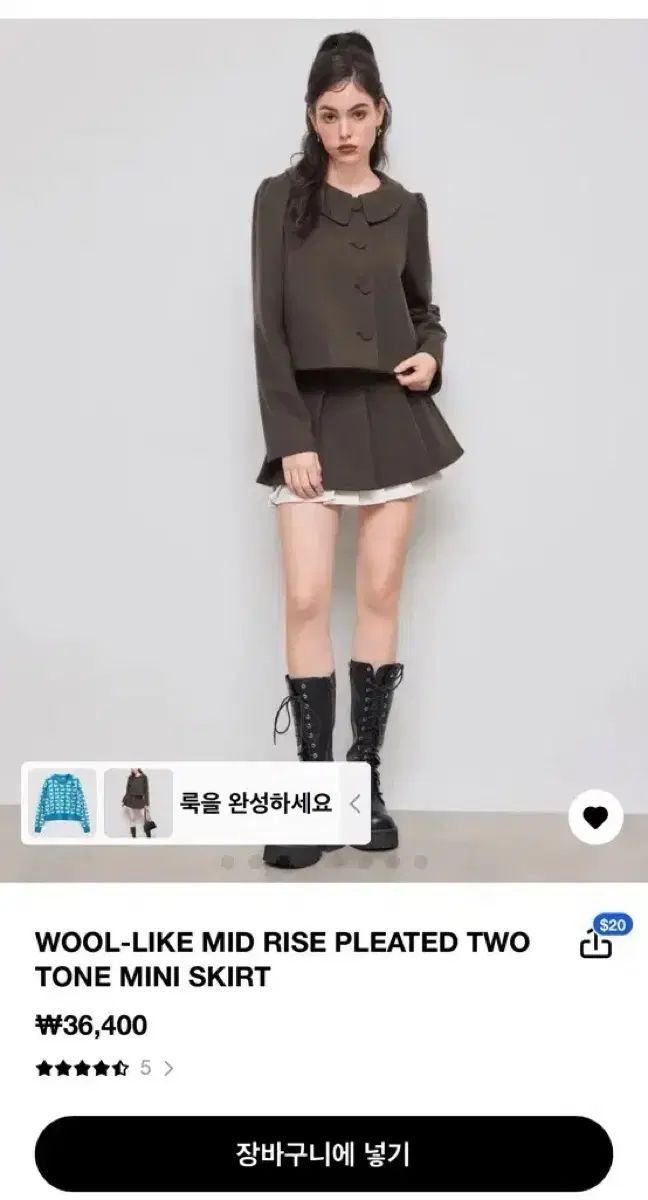Add the skirt to the wishlist
Viewport: 648px width, 1200px height.
[x=595, y=818]
